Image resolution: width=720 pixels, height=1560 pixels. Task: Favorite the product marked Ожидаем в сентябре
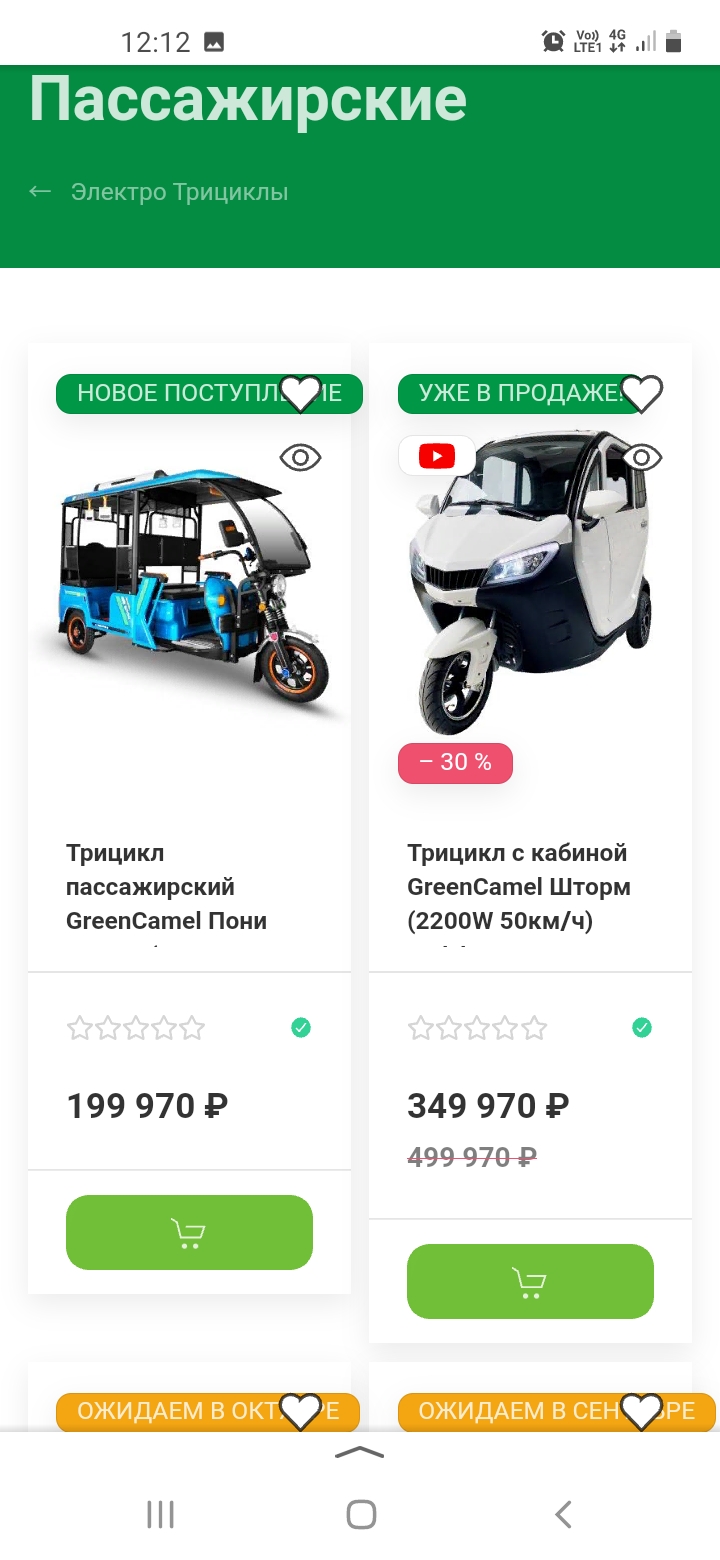point(641,1411)
